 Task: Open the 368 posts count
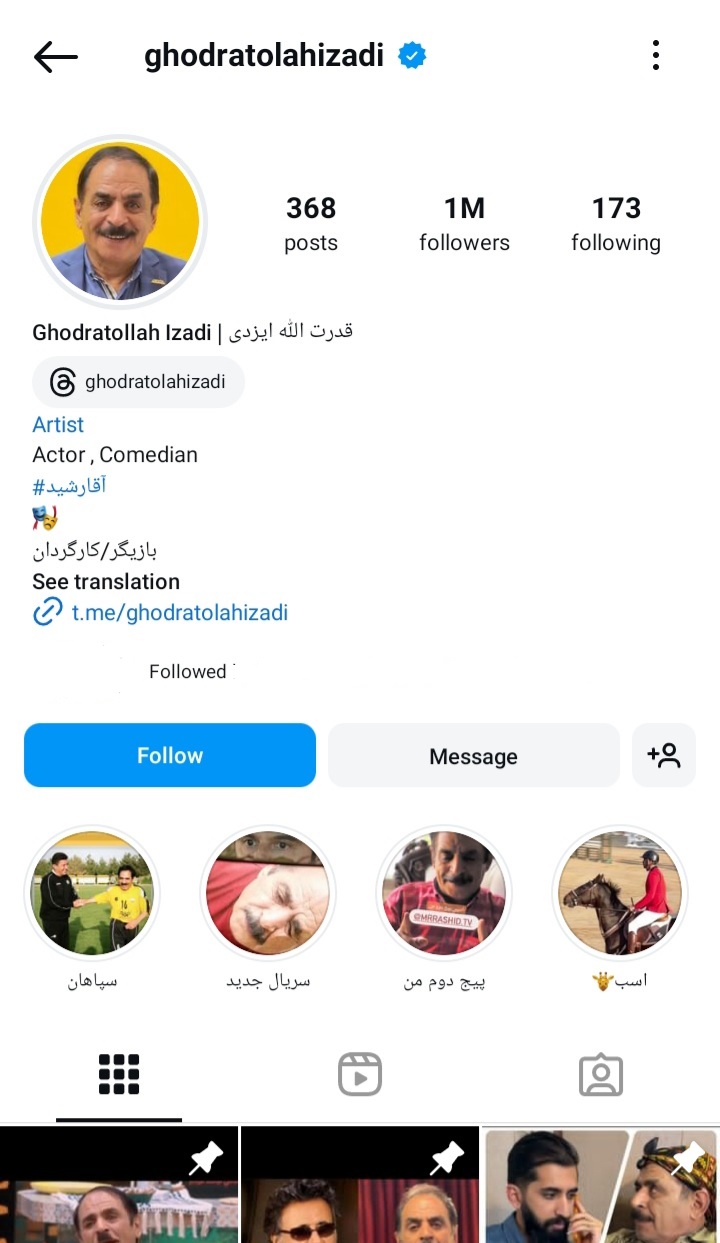click(311, 223)
